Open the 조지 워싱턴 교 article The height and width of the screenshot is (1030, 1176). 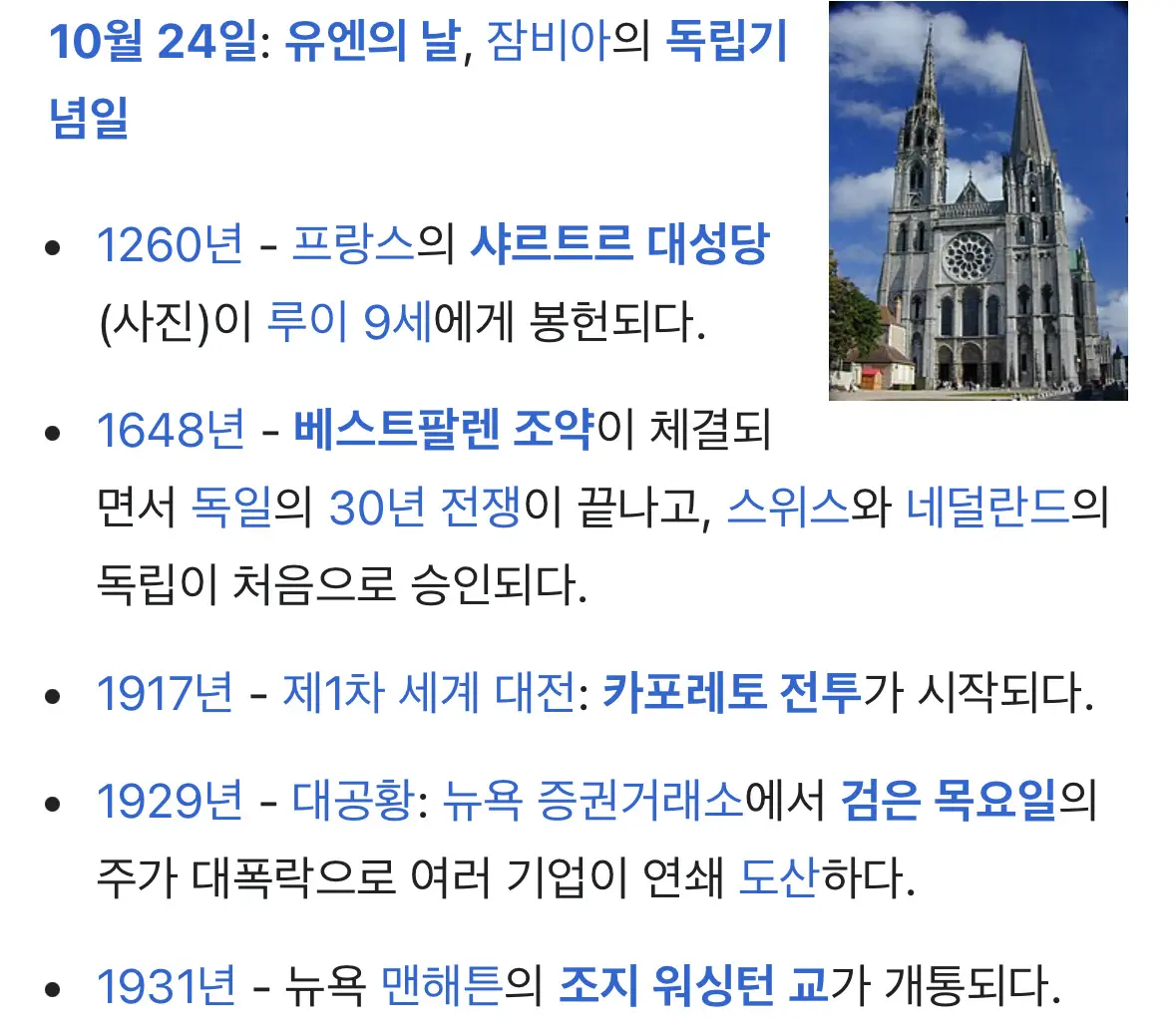pos(694,986)
